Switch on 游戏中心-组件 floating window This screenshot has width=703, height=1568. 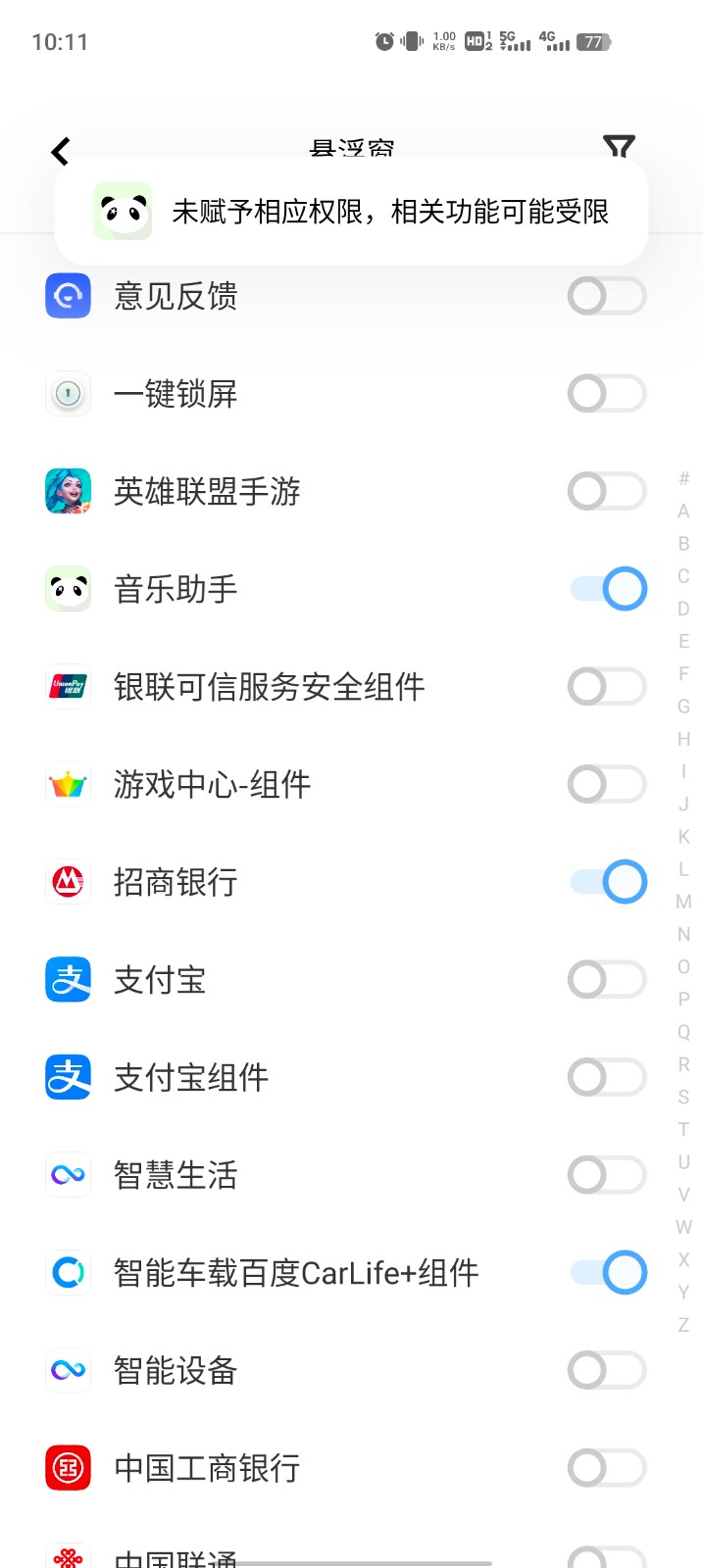click(x=606, y=784)
